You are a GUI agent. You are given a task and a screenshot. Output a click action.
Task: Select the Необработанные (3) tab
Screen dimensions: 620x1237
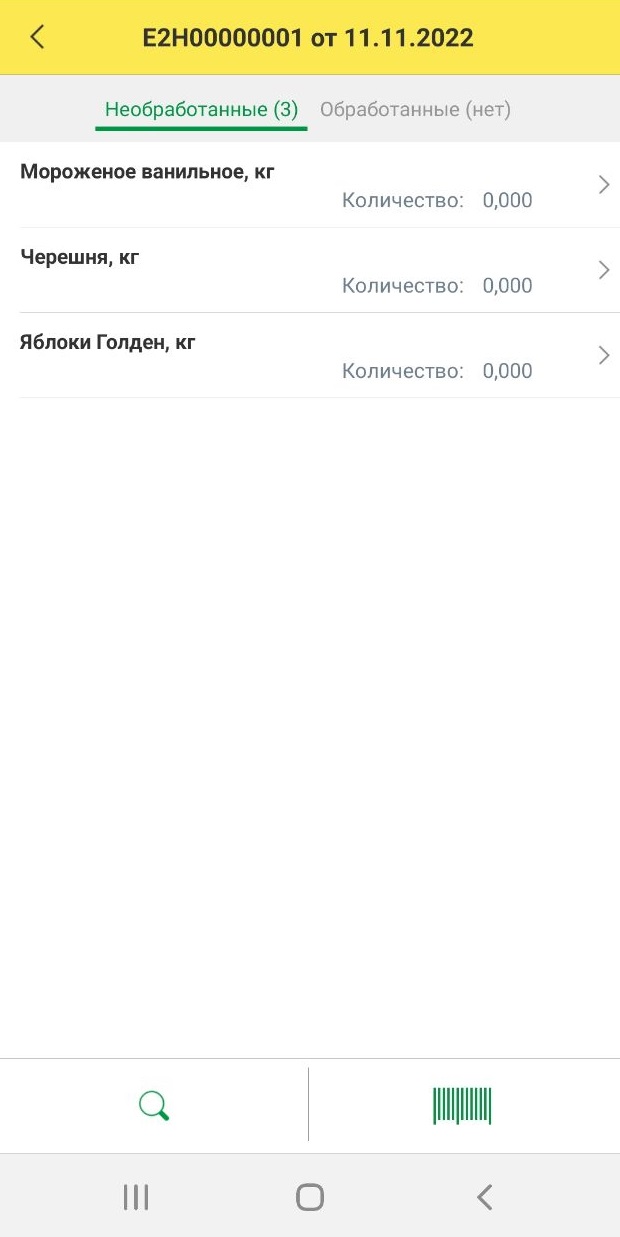(201, 110)
